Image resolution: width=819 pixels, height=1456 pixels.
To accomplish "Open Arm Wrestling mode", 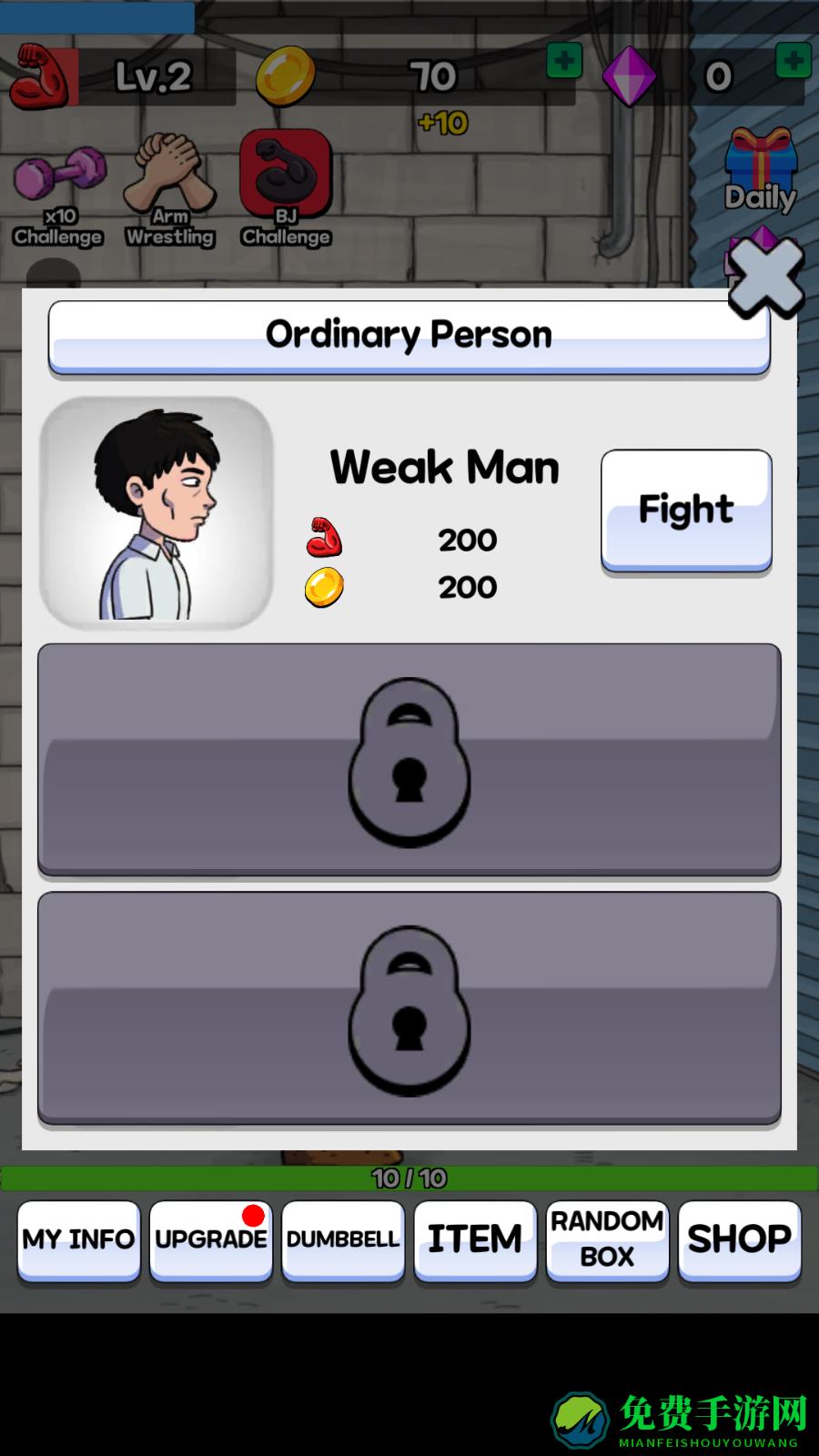I will click(x=170, y=191).
